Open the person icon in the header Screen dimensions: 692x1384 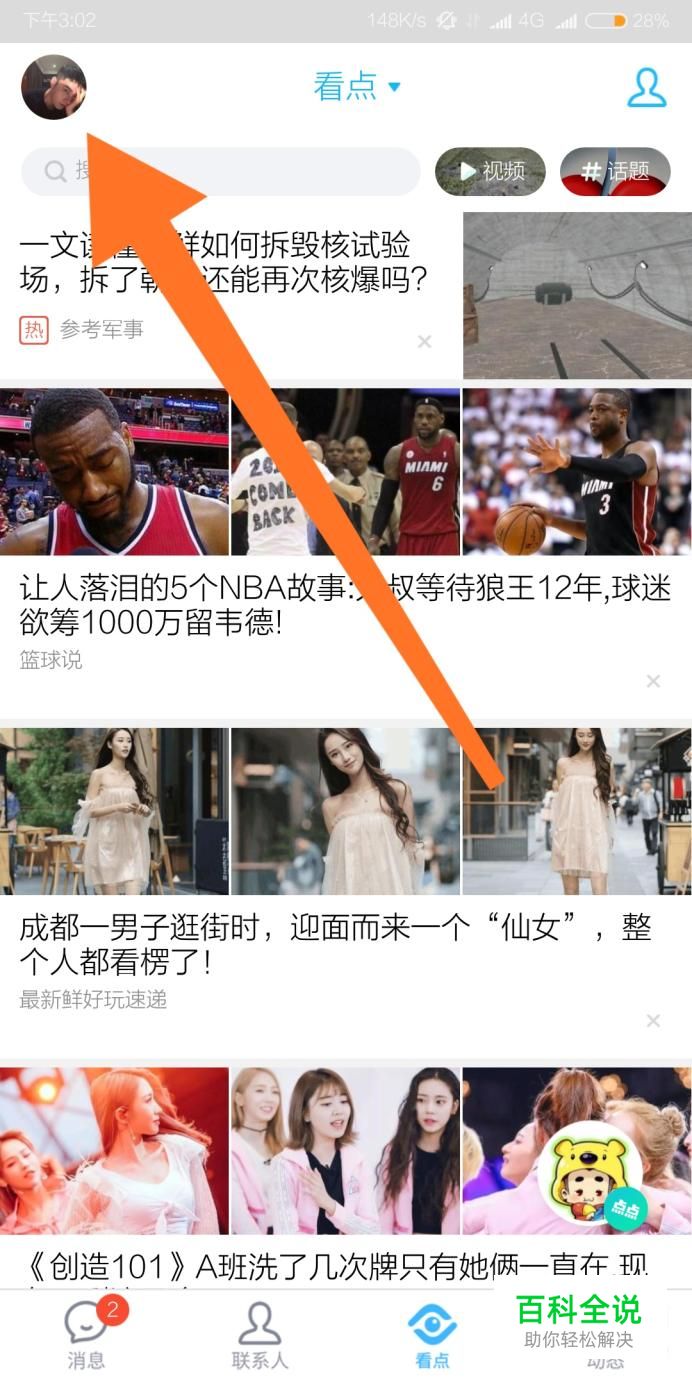[x=646, y=87]
